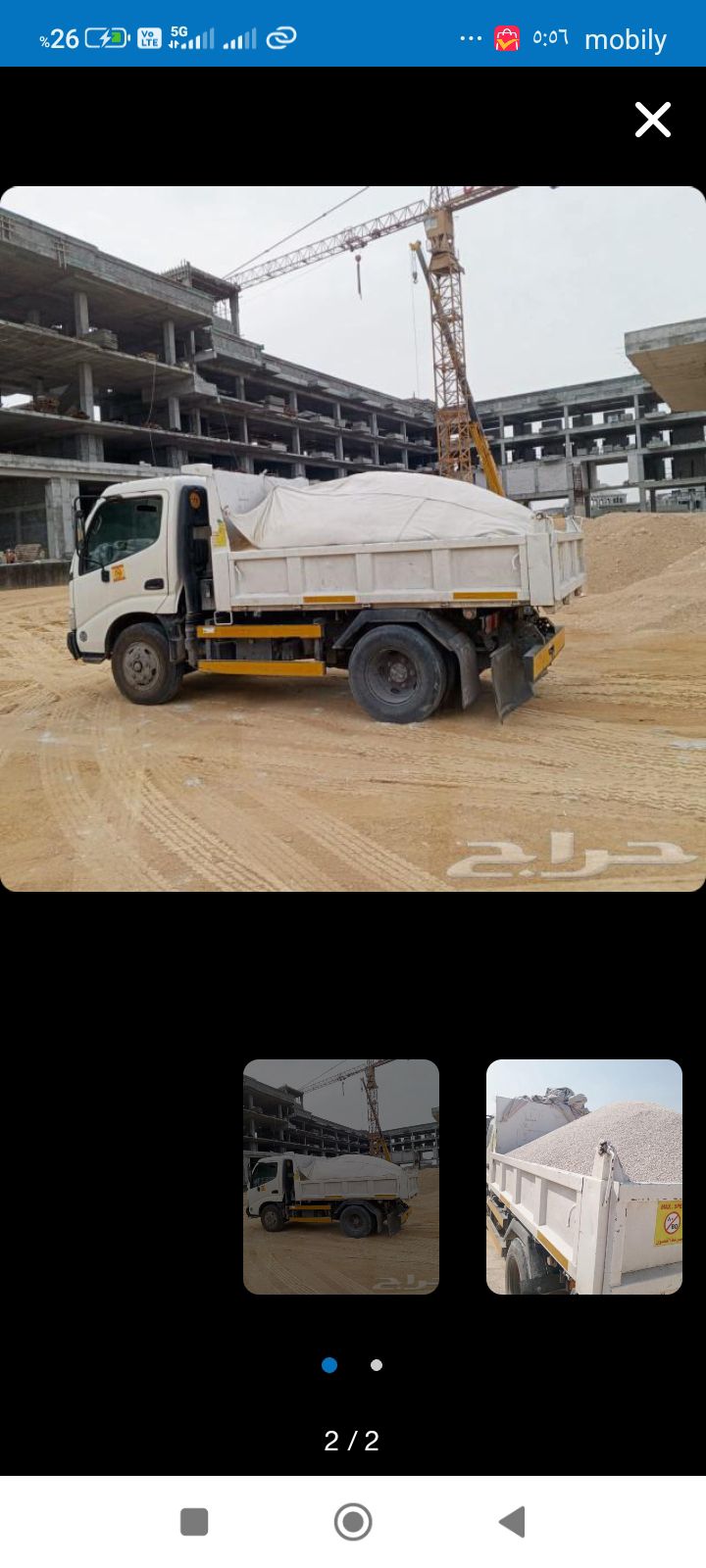Viewport: 706px width, 1568px height.
Task: Select the thumbnail of truck loaded with gravel
Action: [584, 1176]
